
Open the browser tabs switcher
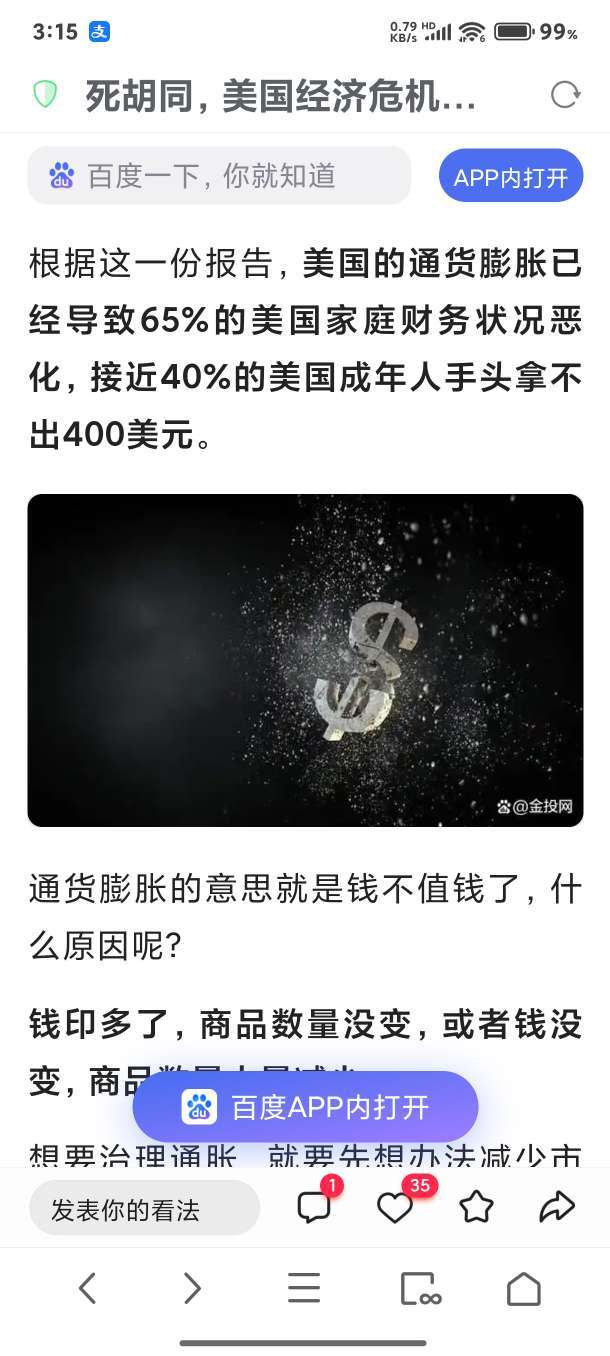click(x=419, y=1289)
